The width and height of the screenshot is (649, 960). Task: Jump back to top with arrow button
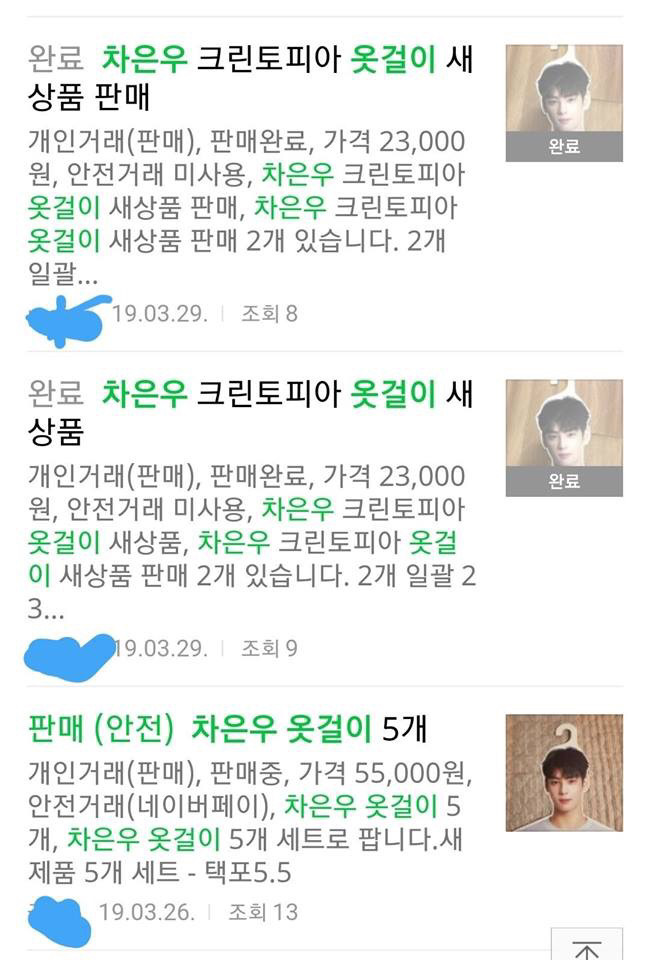(x=586, y=945)
